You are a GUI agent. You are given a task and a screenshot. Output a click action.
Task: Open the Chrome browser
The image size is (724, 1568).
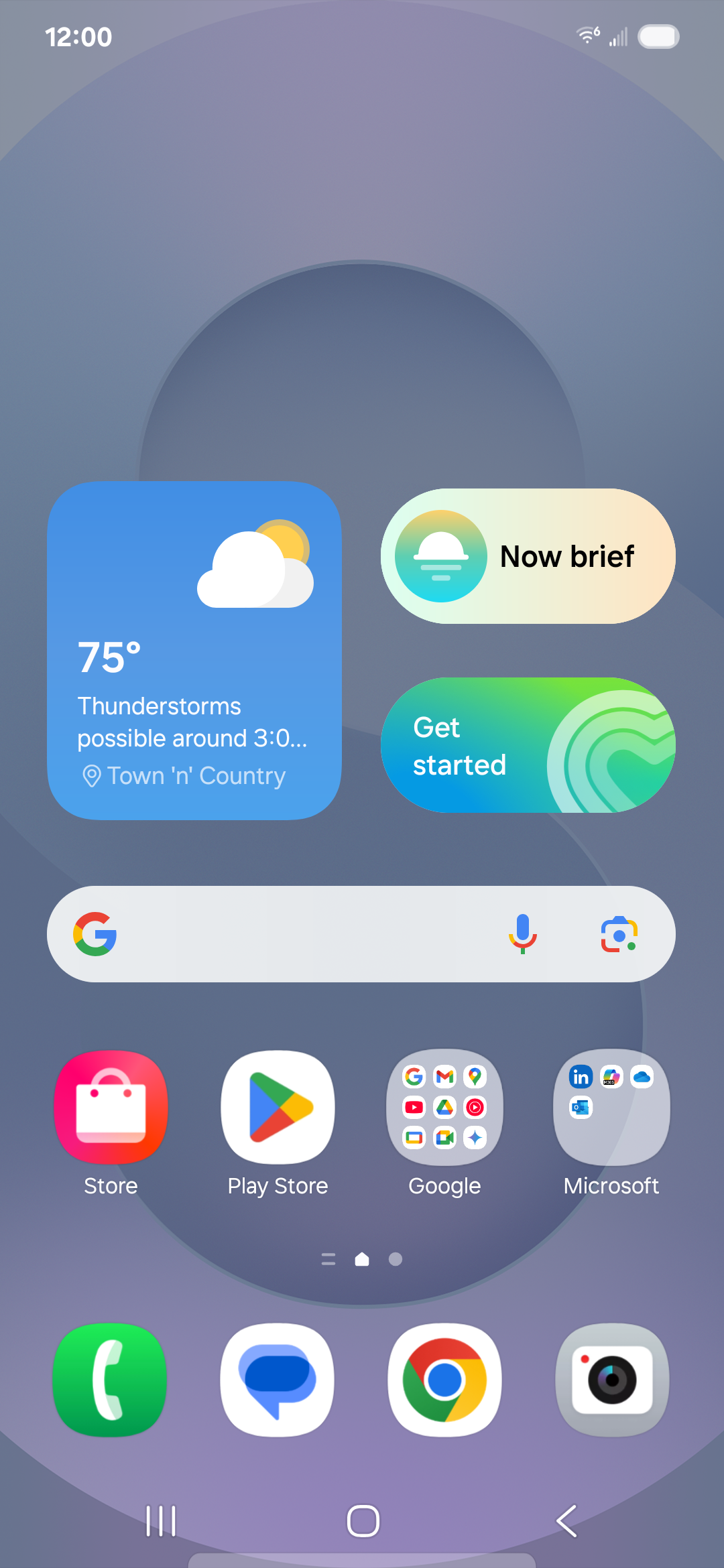coord(444,1380)
